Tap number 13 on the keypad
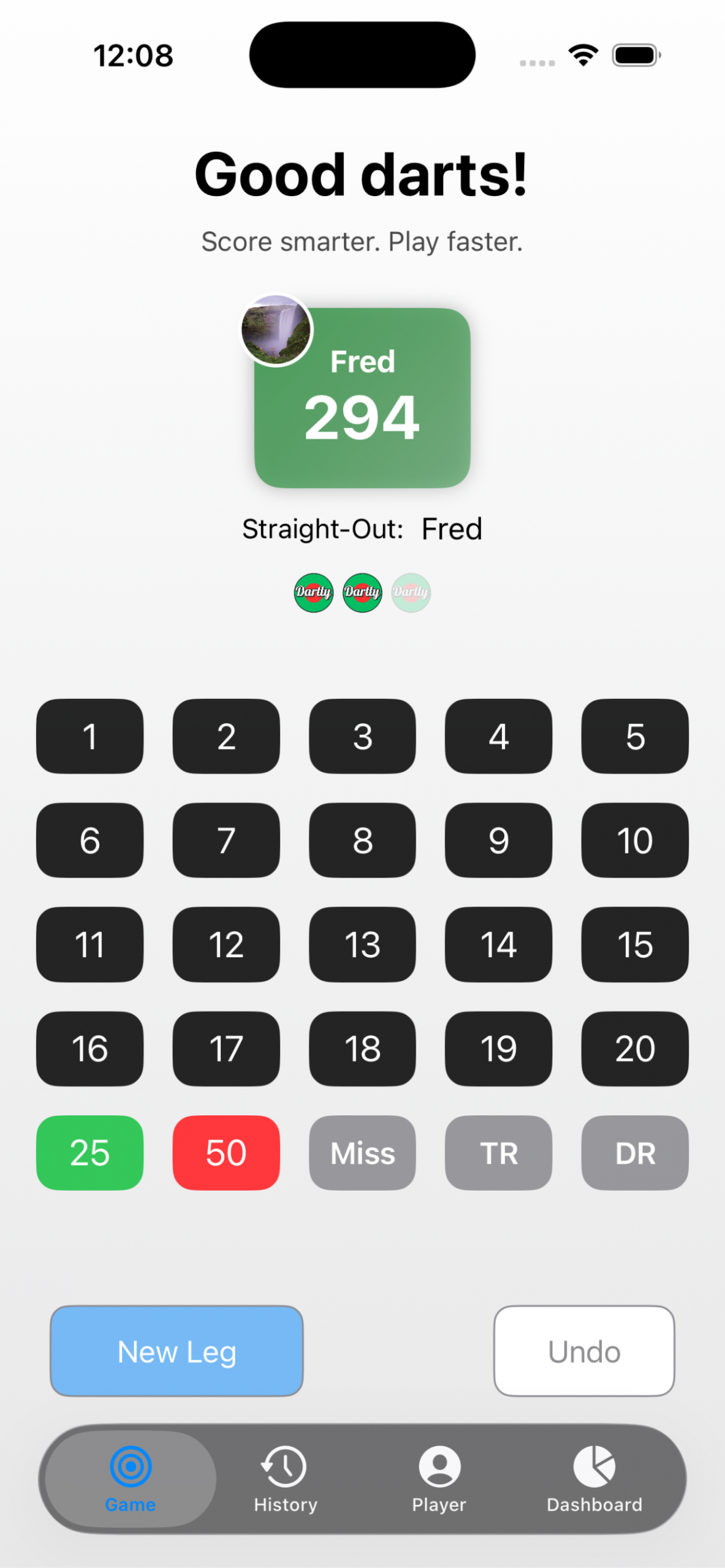The width and height of the screenshot is (725, 1568). tap(362, 944)
